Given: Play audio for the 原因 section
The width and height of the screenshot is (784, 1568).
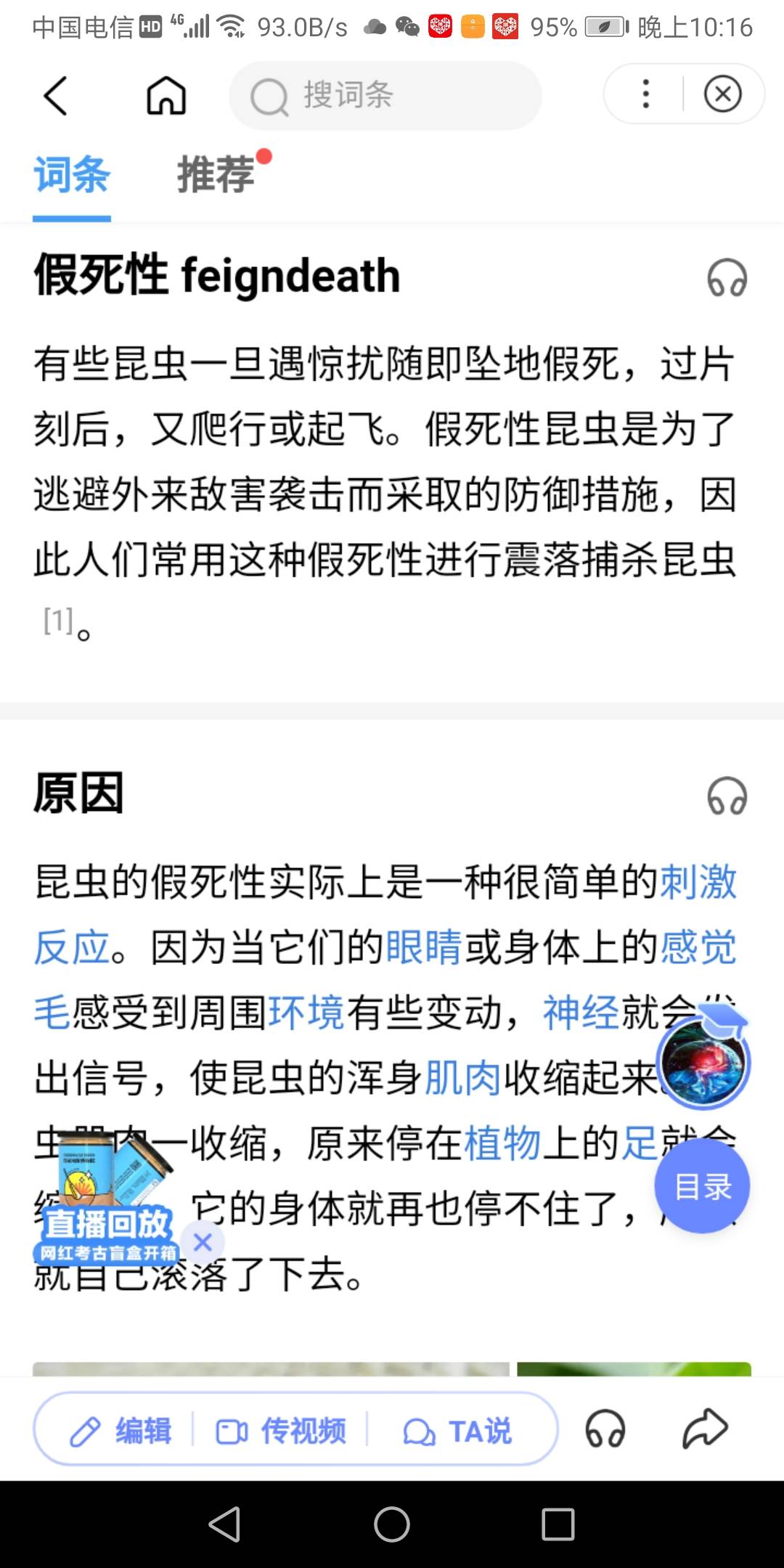Looking at the screenshot, I should pos(727,796).
